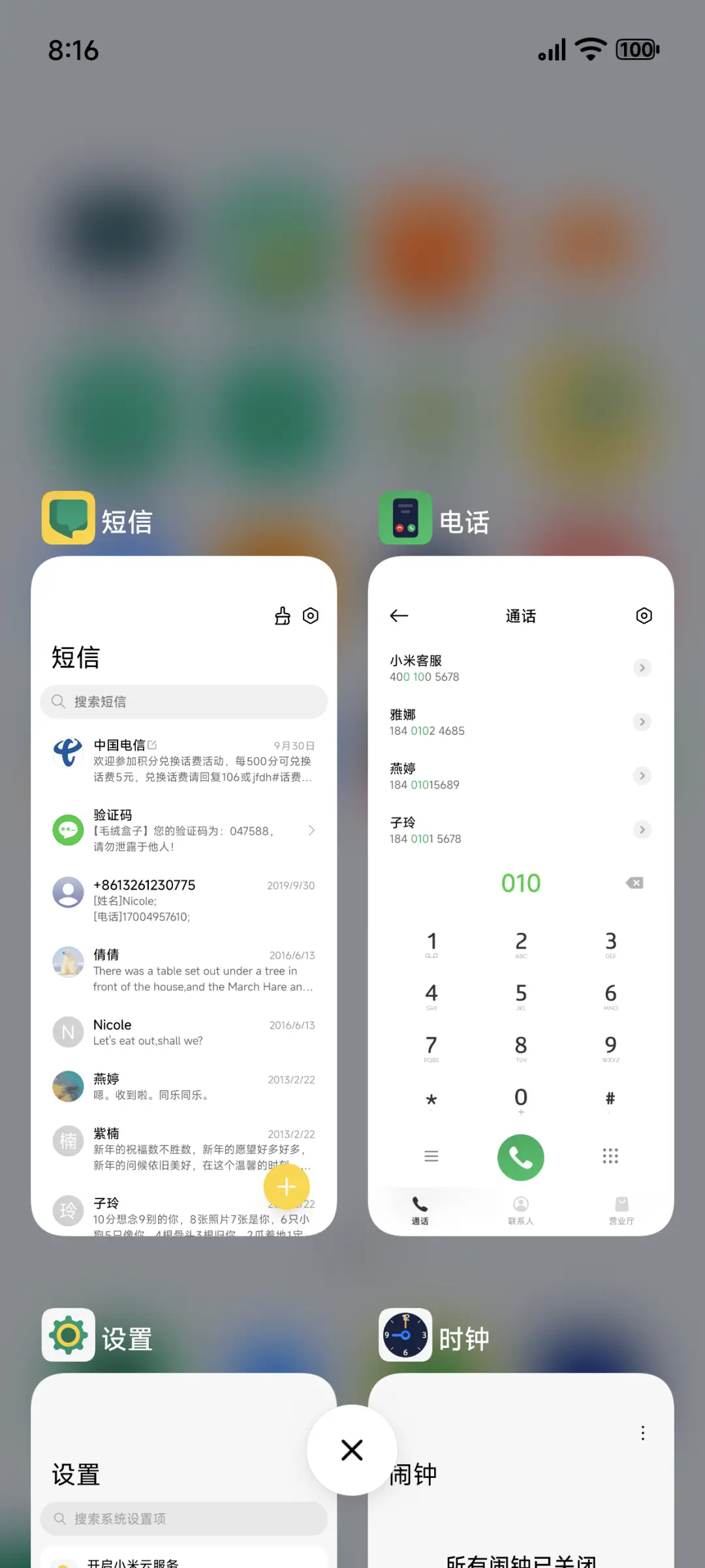Switch to the 联系人 tab

[520, 1209]
